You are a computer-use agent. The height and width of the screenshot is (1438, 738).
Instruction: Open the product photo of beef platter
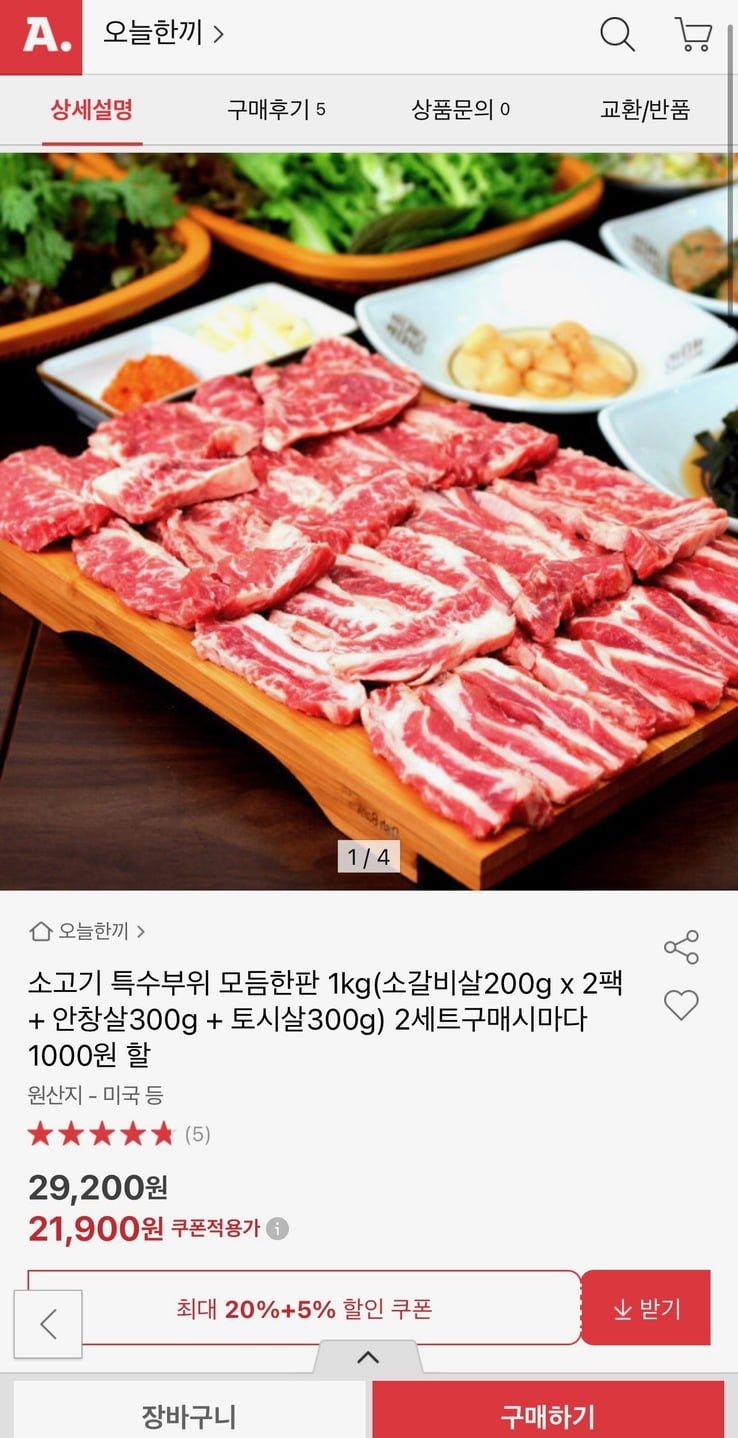(x=369, y=520)
